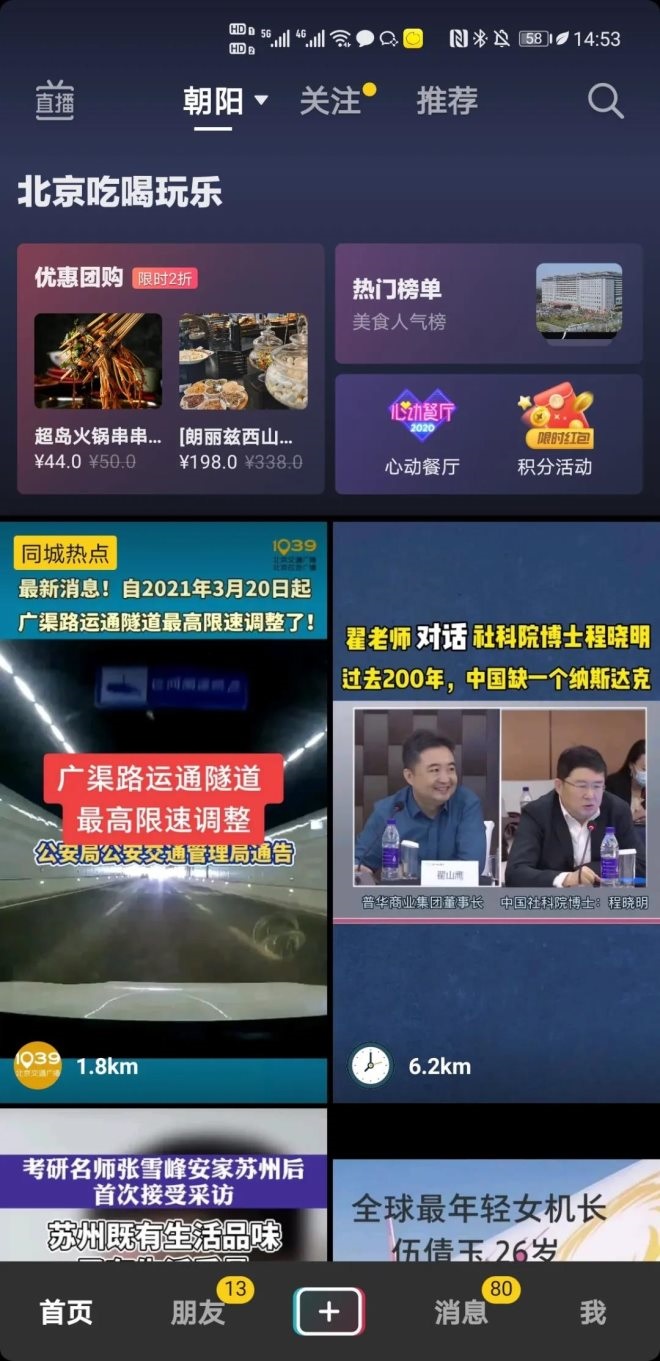Open the search icon
The width and height of the screenshot is (660, 1361).
pyautogui.click(x=605, y=101)
